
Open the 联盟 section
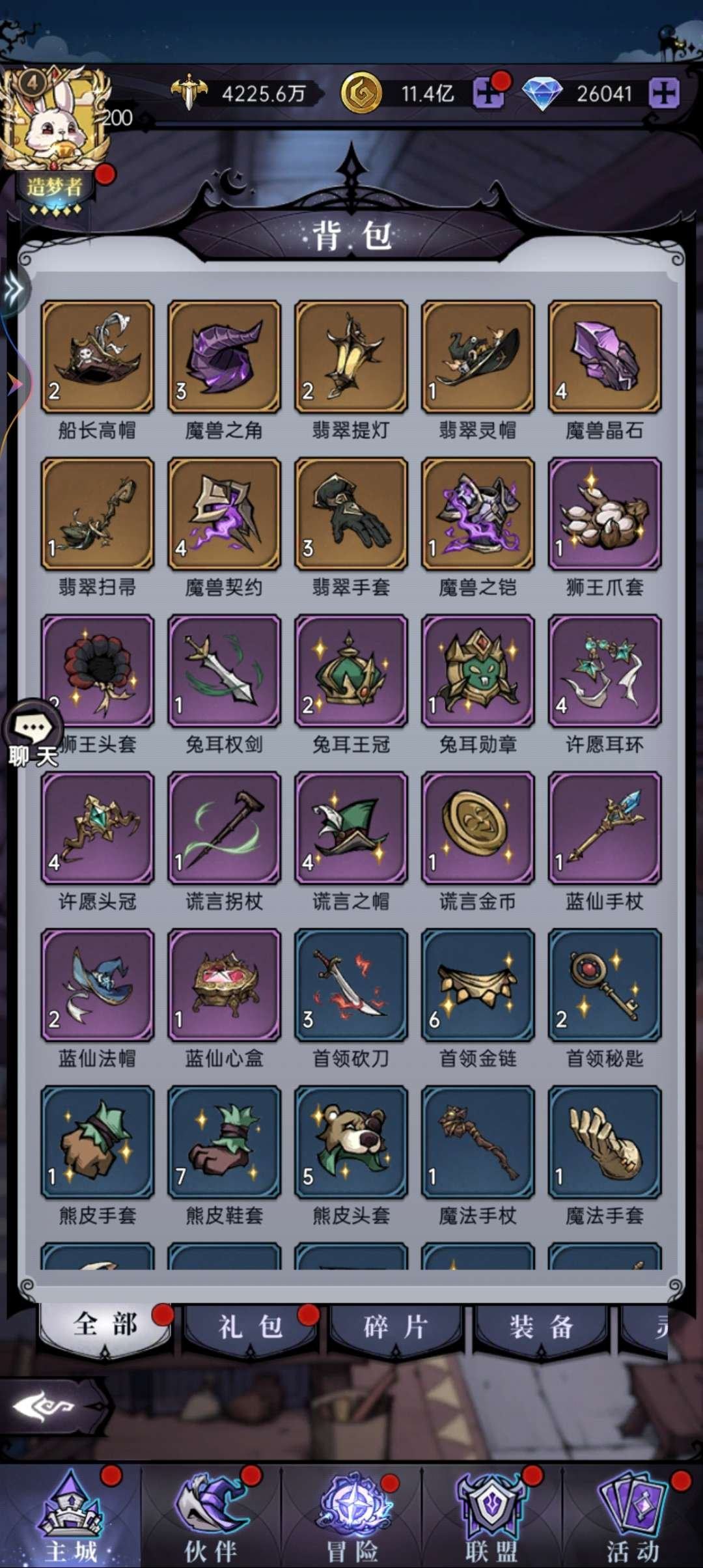[x=491, y=1517]
